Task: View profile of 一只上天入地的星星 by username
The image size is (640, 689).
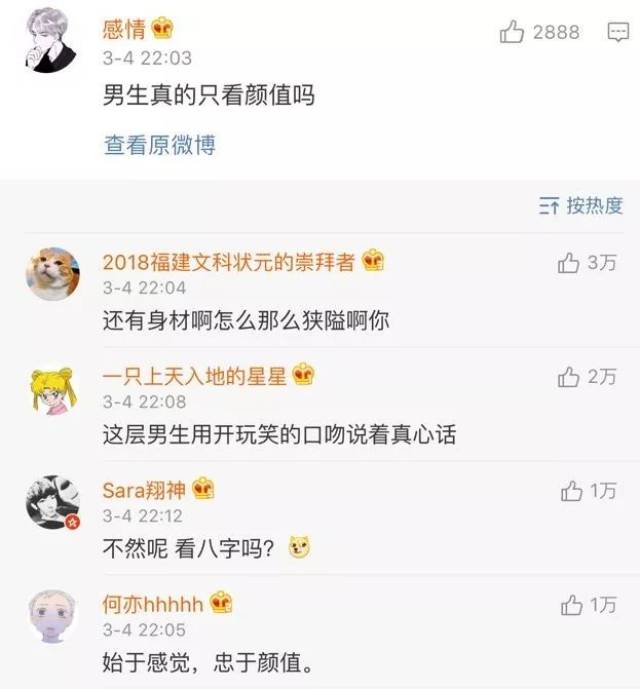Action: 194,377
